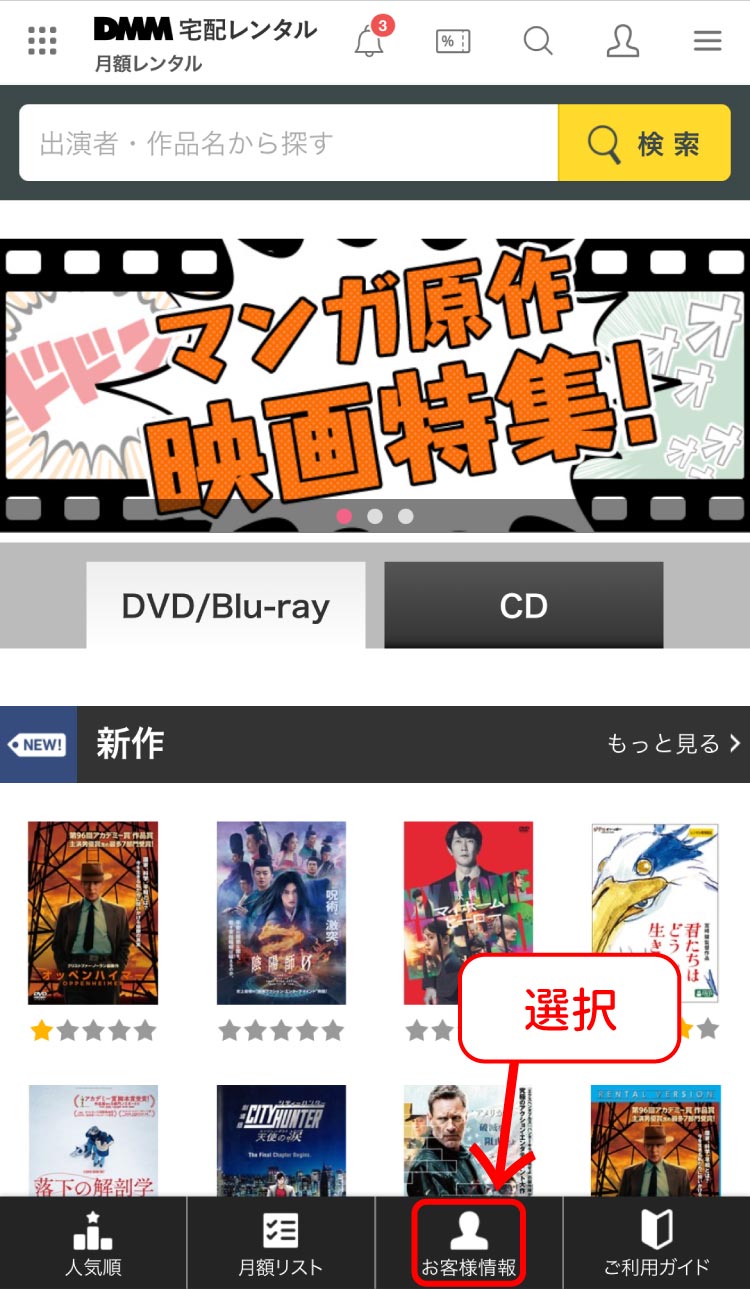Tap the magnifier icon in the header
The width and height of the screenshot is (750, 1289).
[x=538, y=42]
